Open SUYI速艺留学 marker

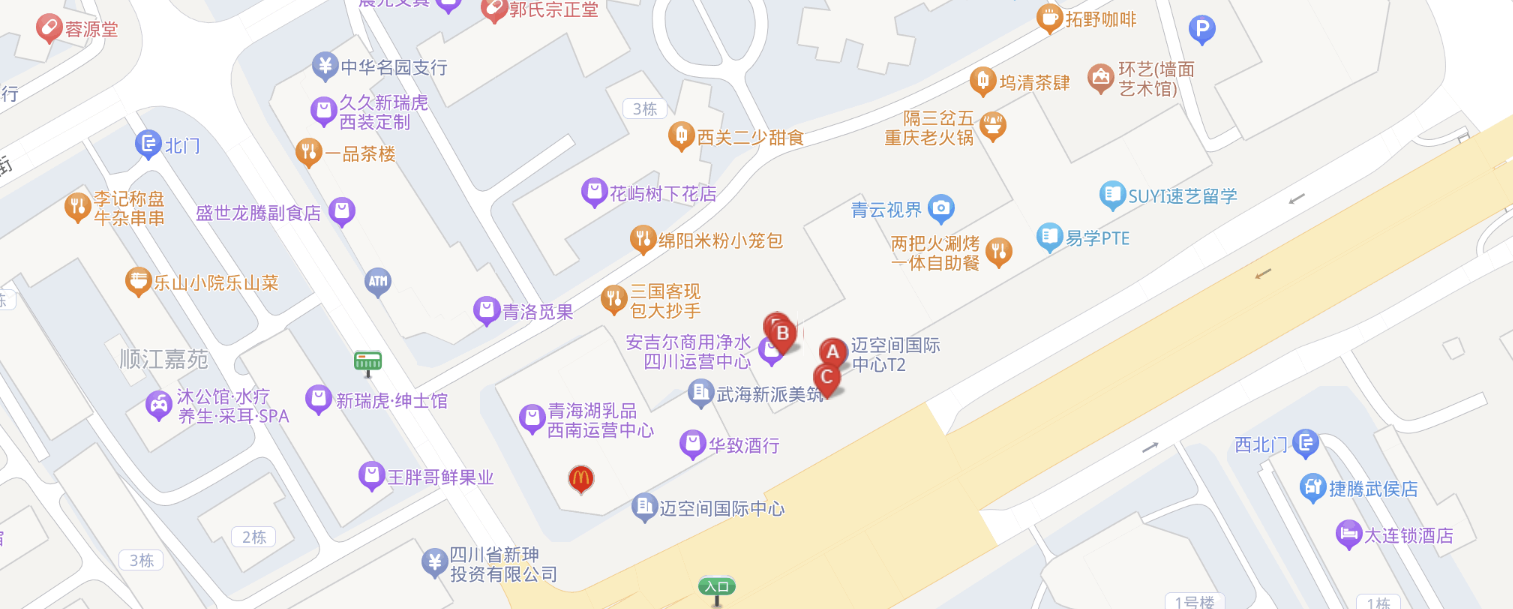coord(1112,195)
